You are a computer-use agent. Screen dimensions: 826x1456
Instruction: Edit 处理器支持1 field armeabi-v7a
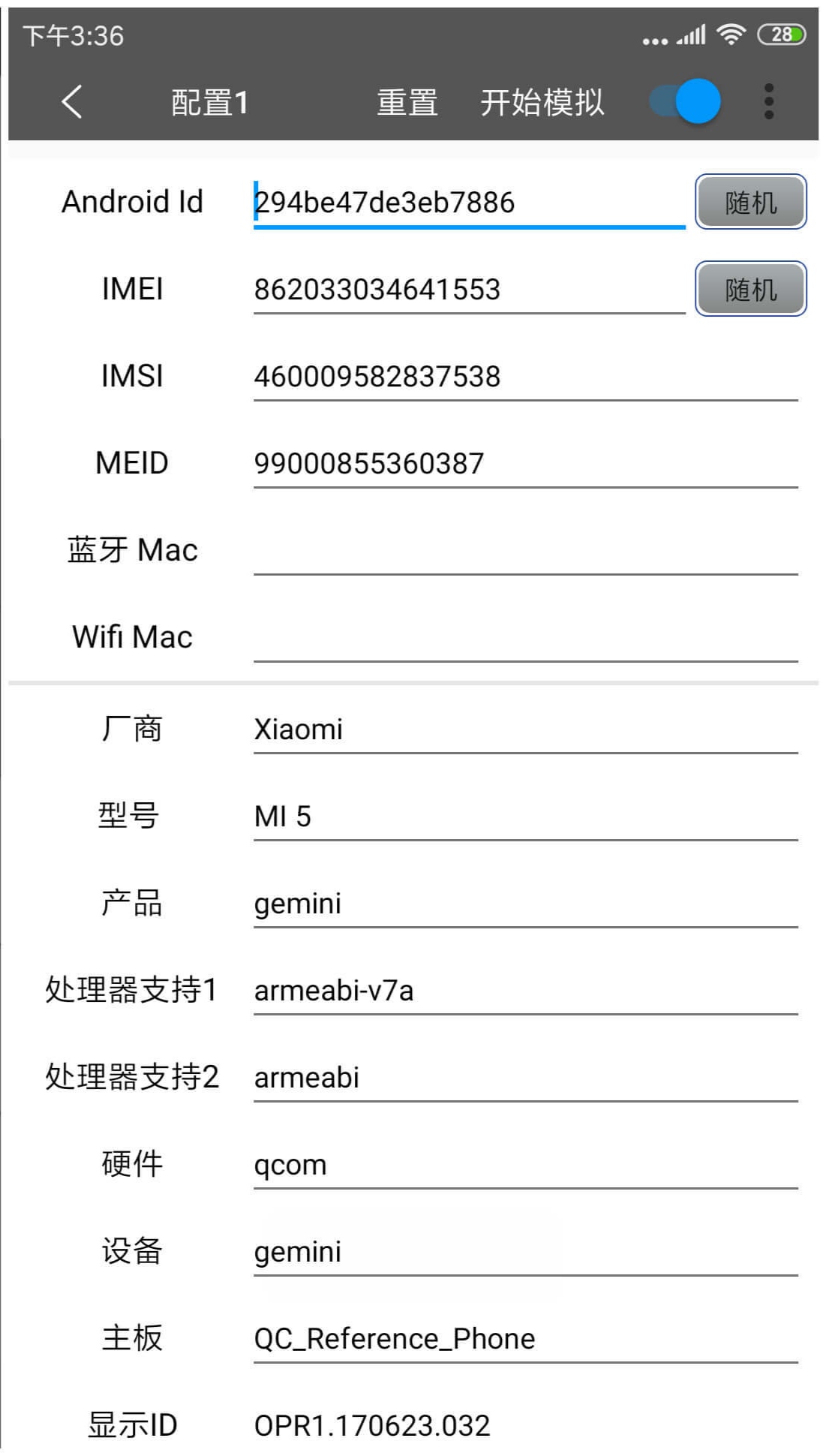coord(526,991)
